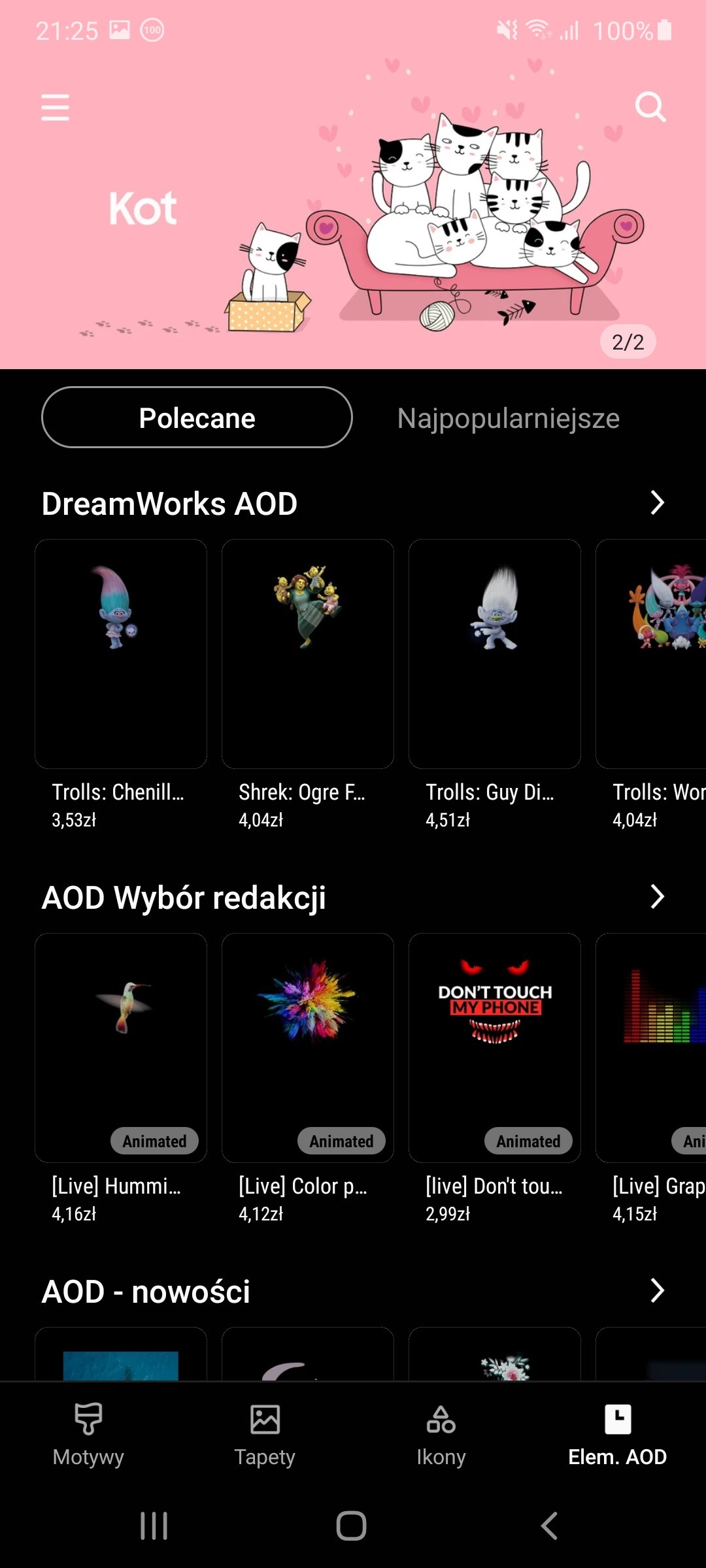Screen dimensions: 706x1568
Task: Open the Shrek: Ogre AOD item
Action: click(308, 685)
